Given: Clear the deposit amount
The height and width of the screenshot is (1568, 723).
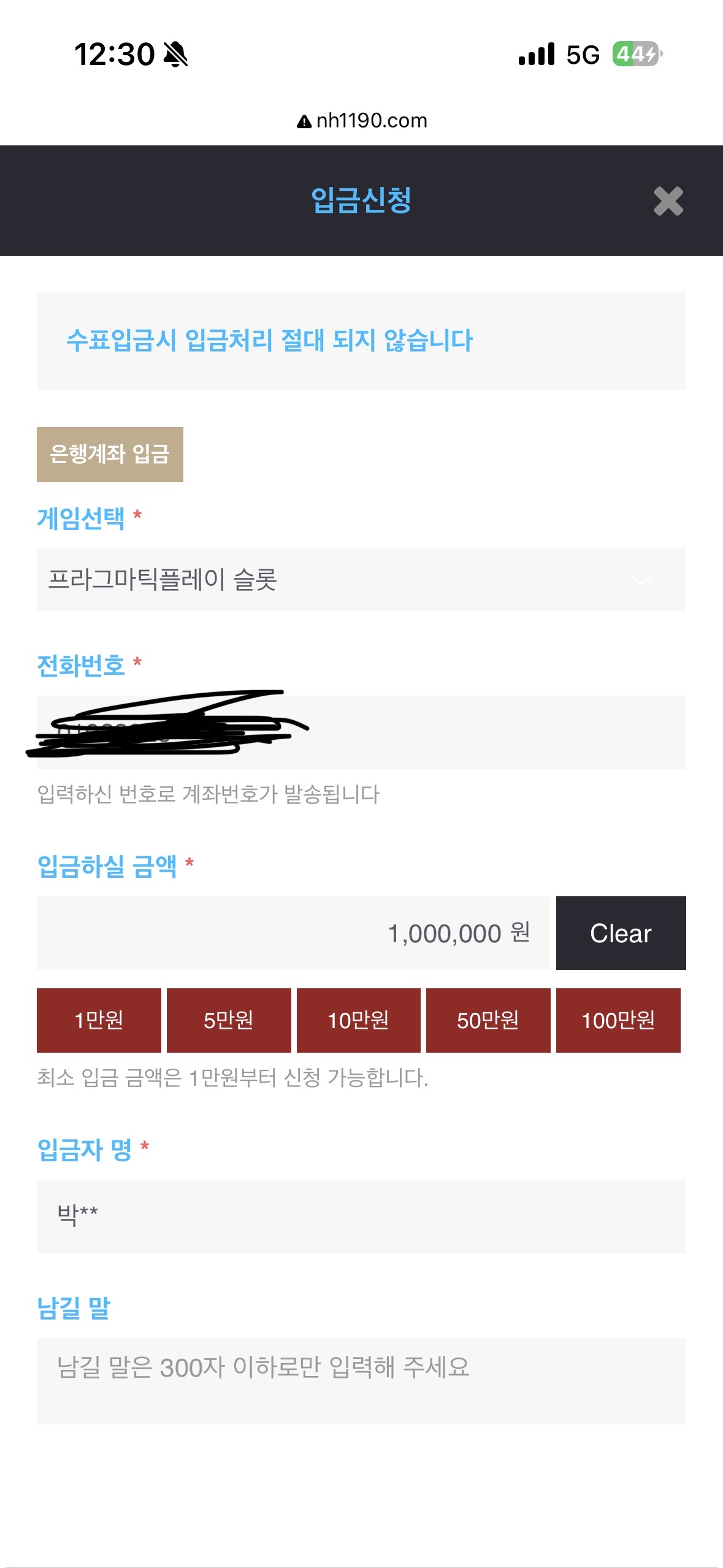Looking at the screenshot, I should [621, 933].
